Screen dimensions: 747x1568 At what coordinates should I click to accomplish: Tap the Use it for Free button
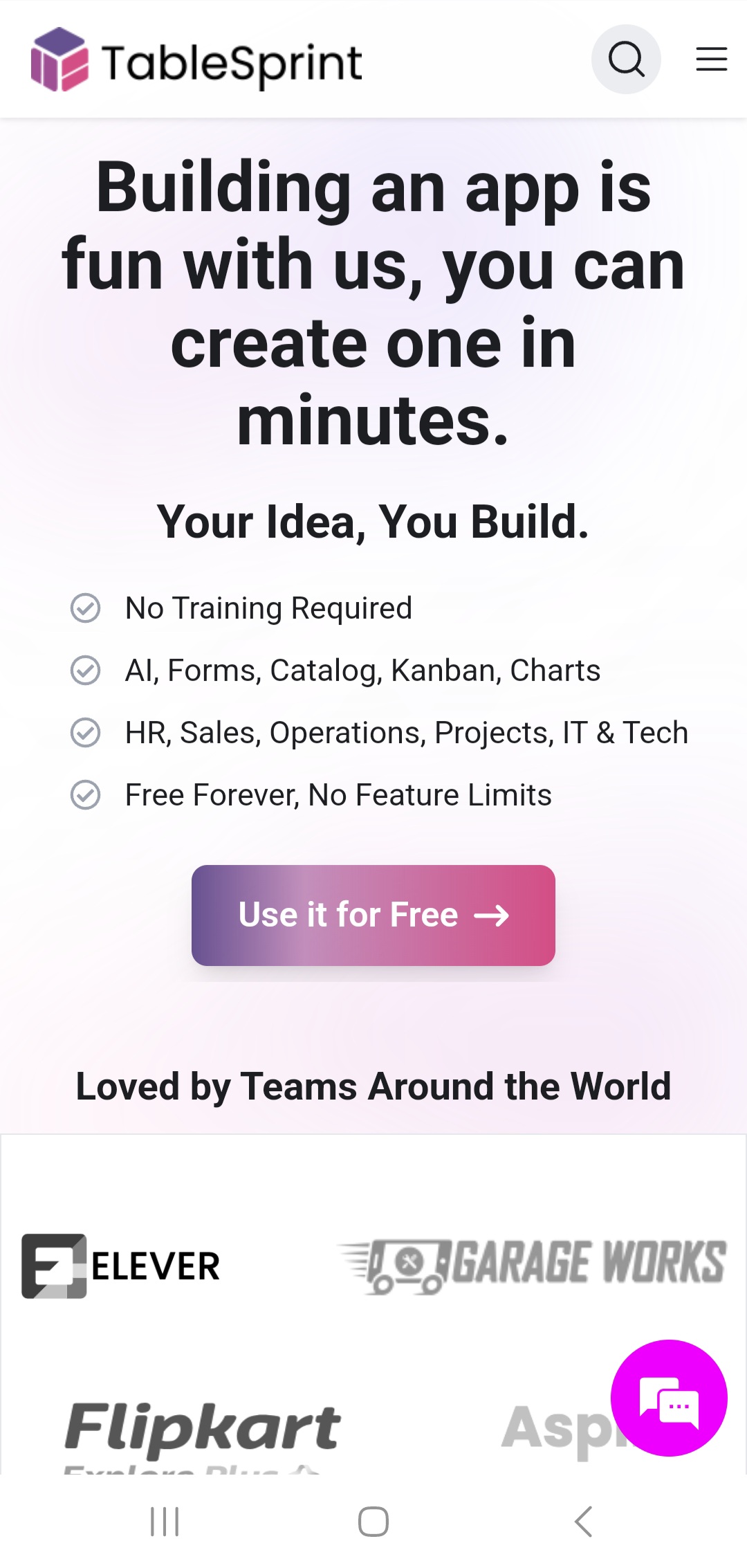[373, 915]
